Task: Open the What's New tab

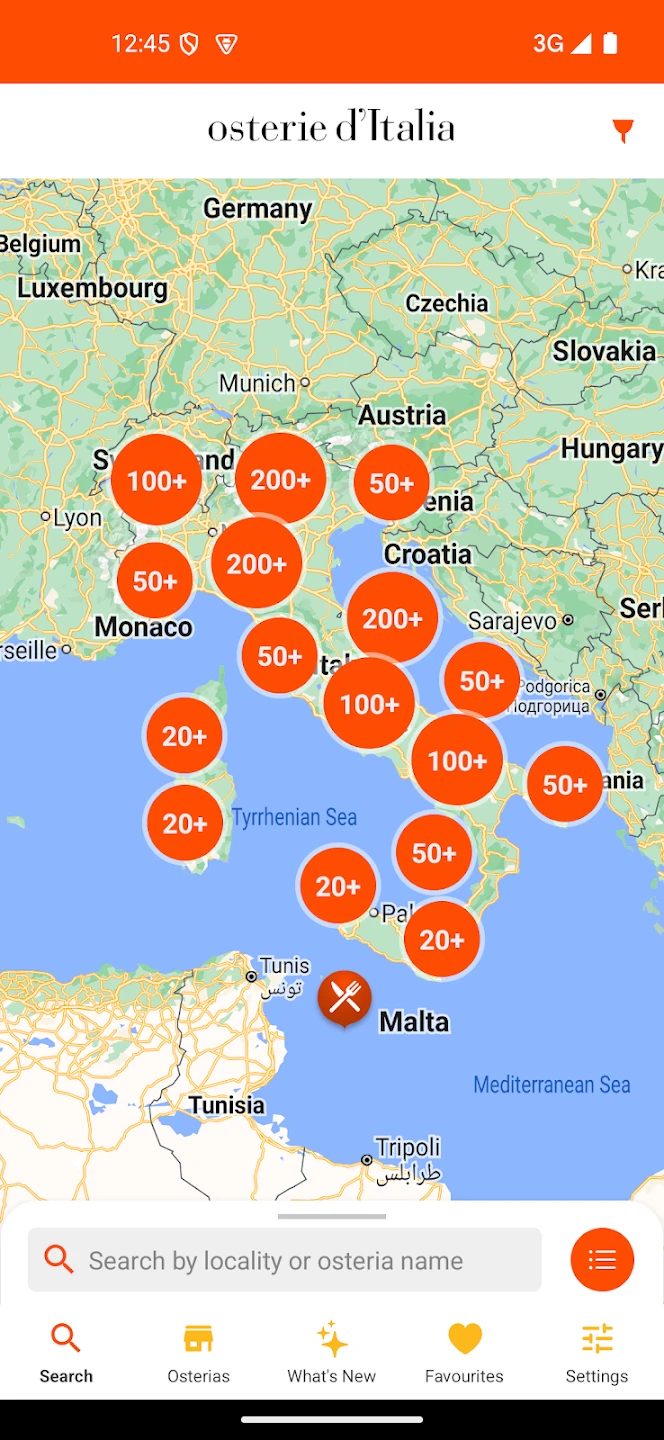Action: tap(332, 1353)
